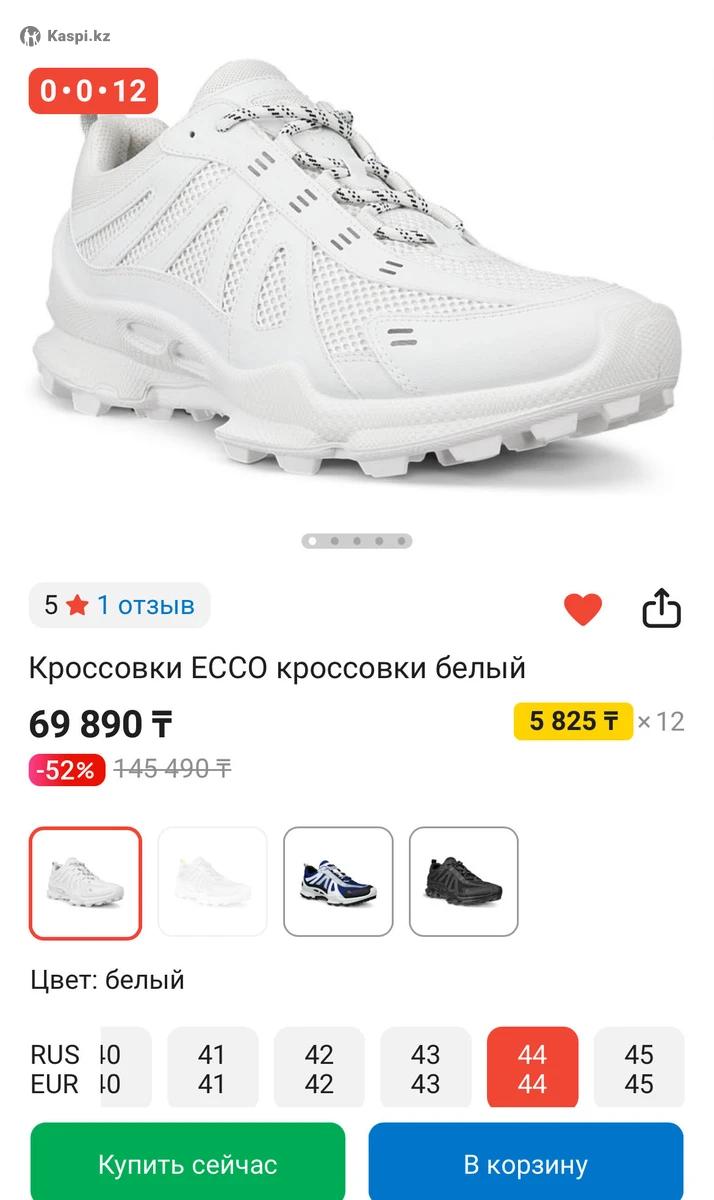This screenshot has width=714, height=1200.
Task: Tap the selected size 44 chip
Action: point(532,1069)
